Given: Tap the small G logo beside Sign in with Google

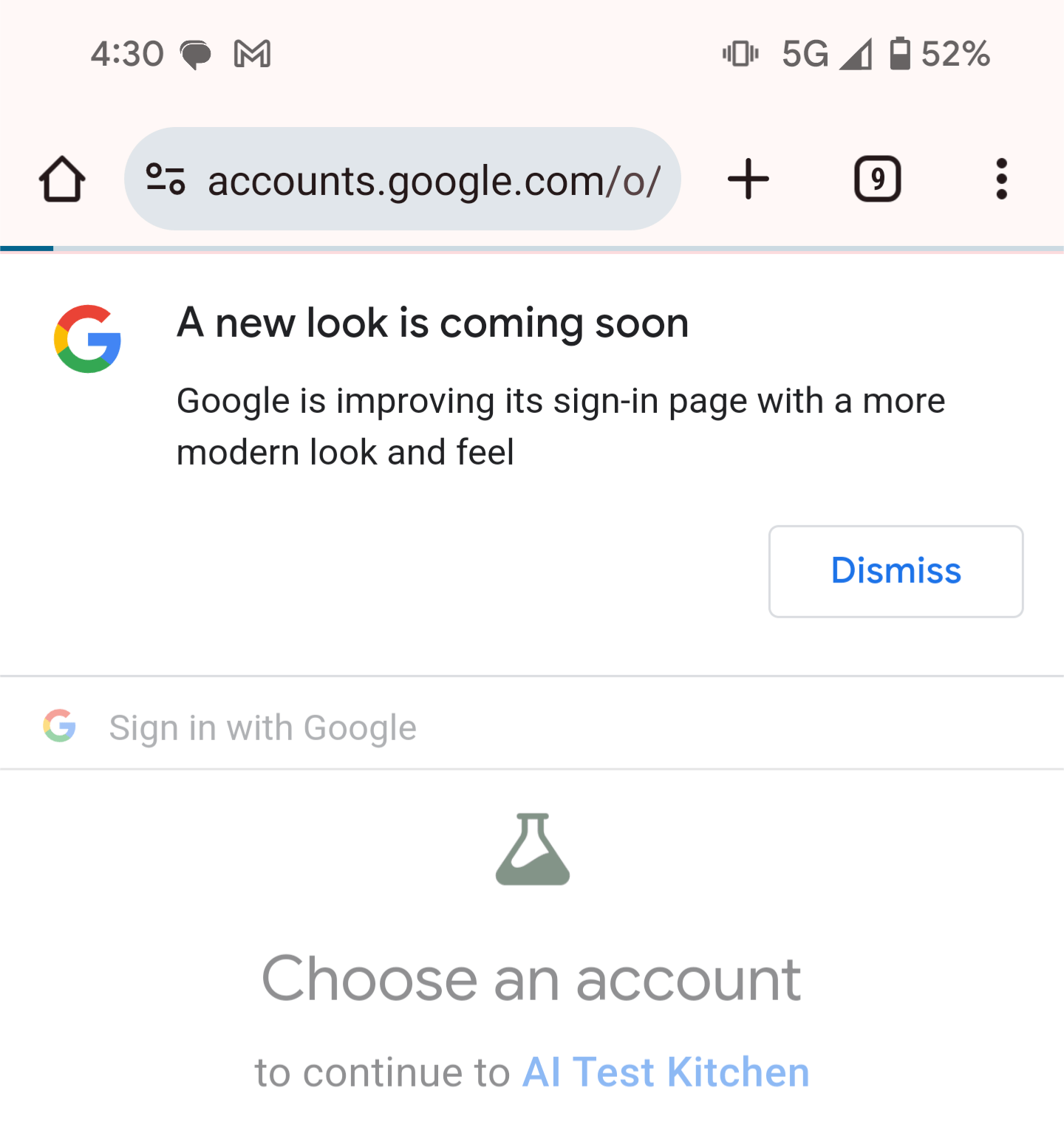Looking at the screenshot, I should [x=59, y=726].
